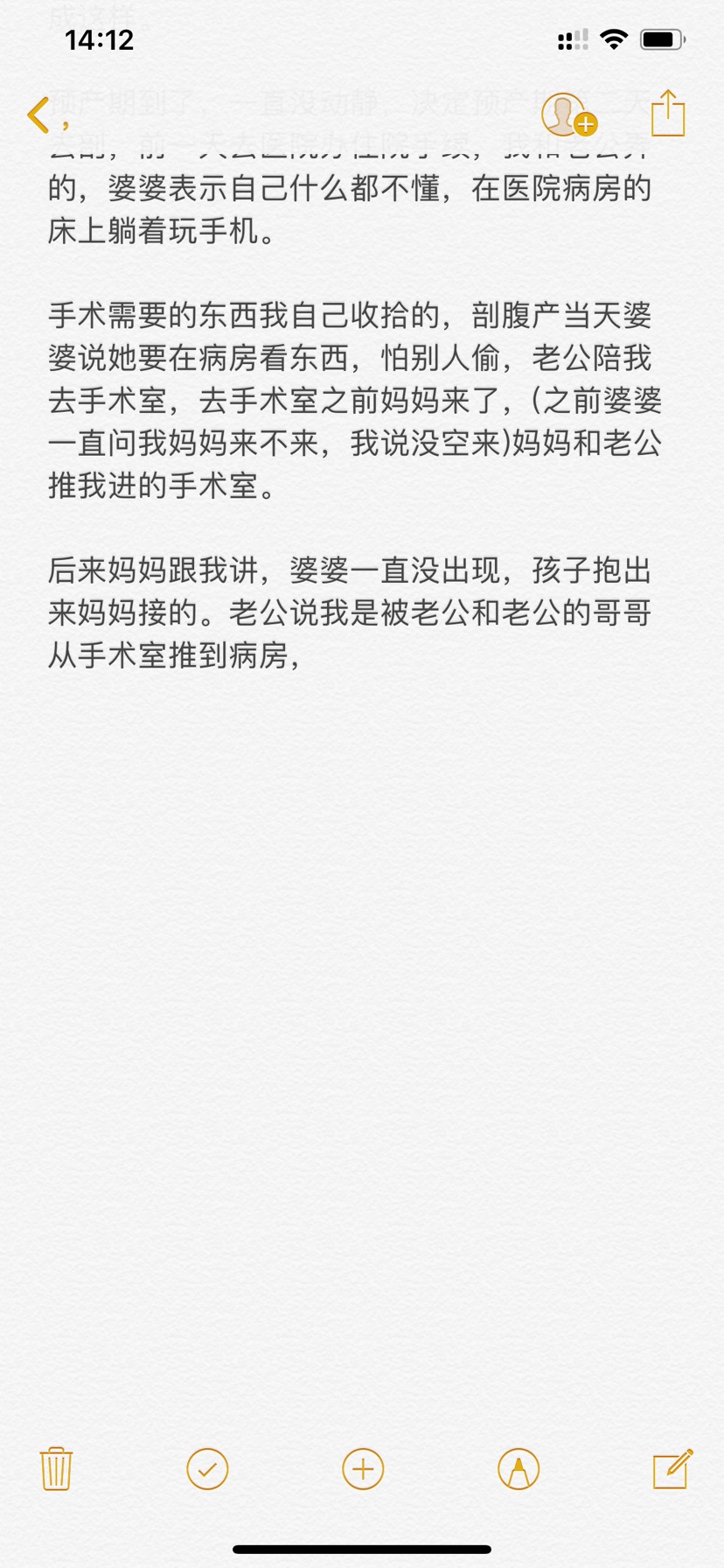Add a checklist to the note
The height and width of the screenshot is (1568, 724).
(x=207, y=1468)
